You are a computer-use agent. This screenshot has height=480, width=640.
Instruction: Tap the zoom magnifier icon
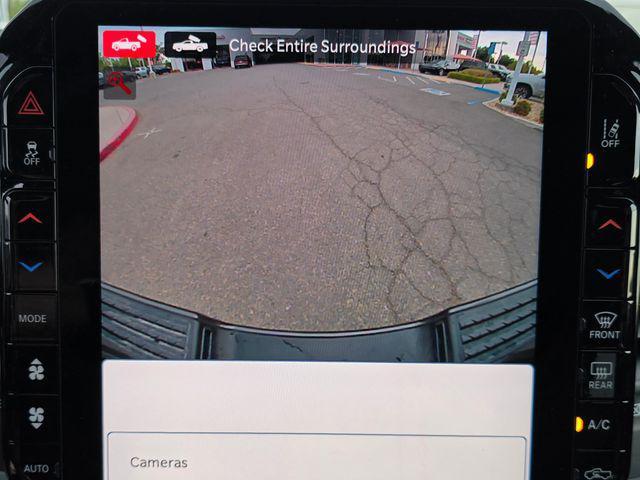pyautogui.click(x=119, y=82)
